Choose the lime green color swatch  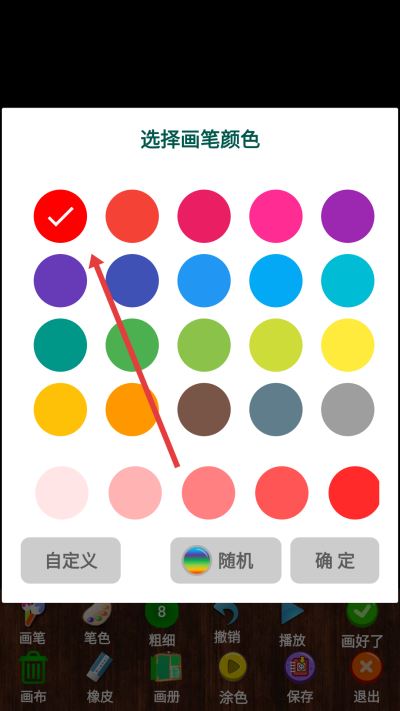[x=276, y=345]
